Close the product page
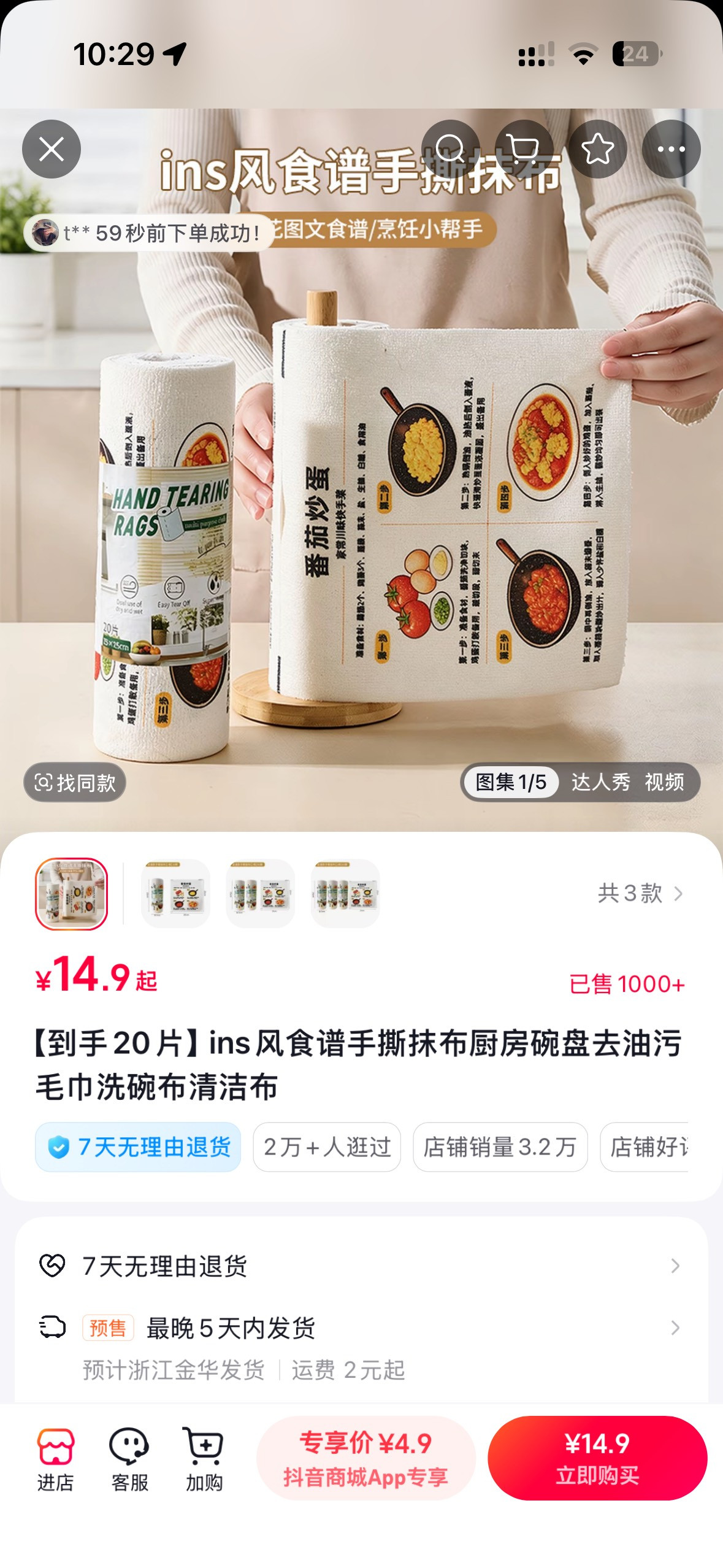 point(52,149)
